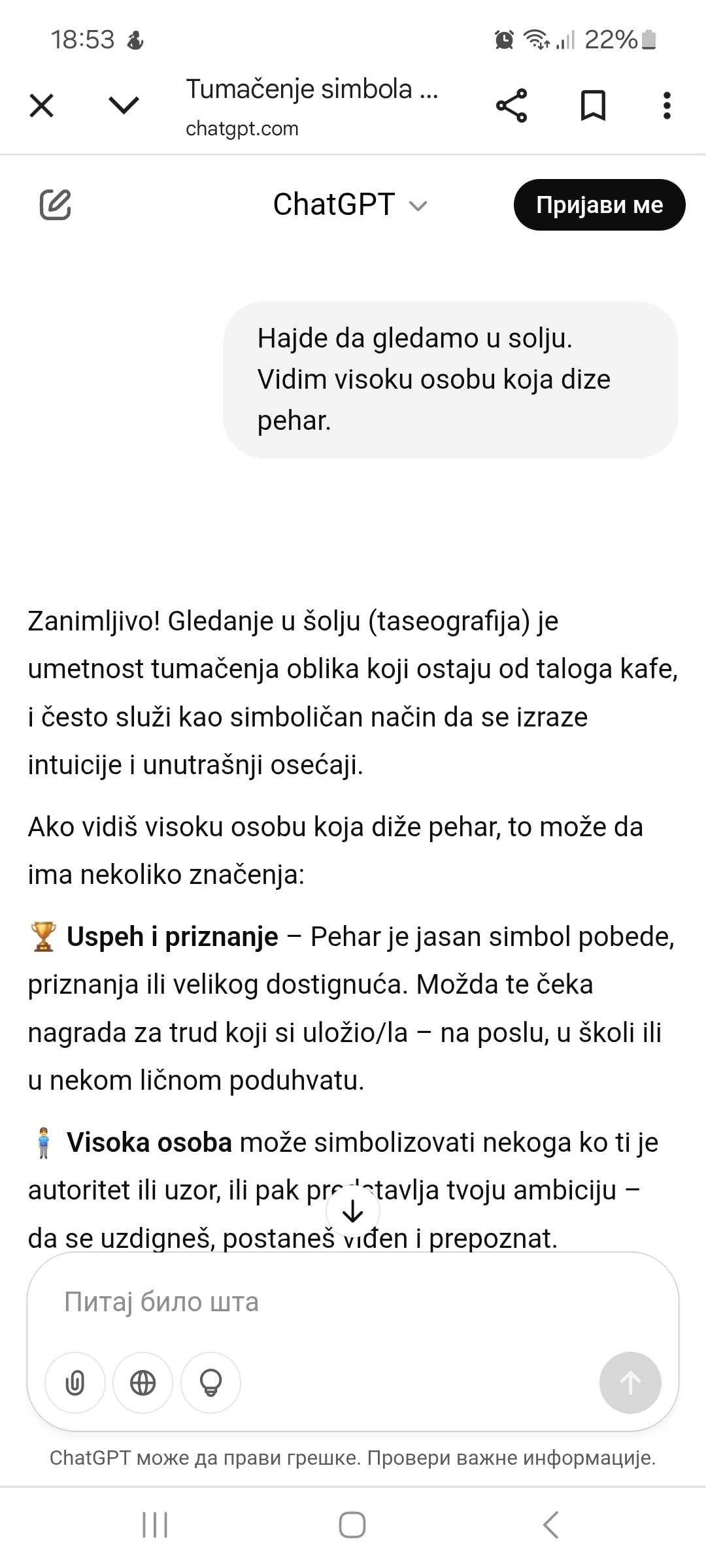This screenshot has width=706, height=1568.
Task: Tap the Пријави ме button
Action: tap(599, 204)
